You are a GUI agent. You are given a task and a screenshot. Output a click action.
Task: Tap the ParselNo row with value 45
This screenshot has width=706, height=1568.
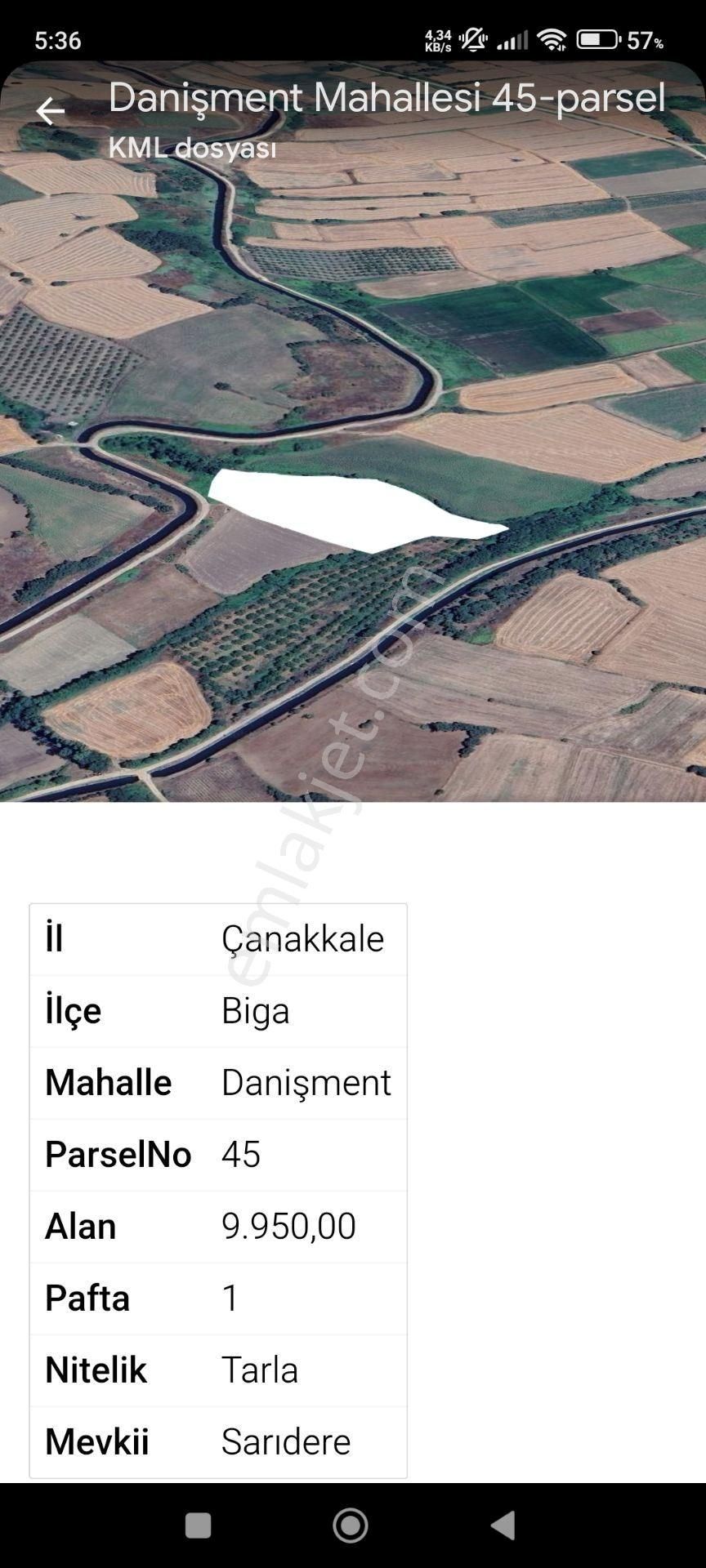click(217, 1154)
